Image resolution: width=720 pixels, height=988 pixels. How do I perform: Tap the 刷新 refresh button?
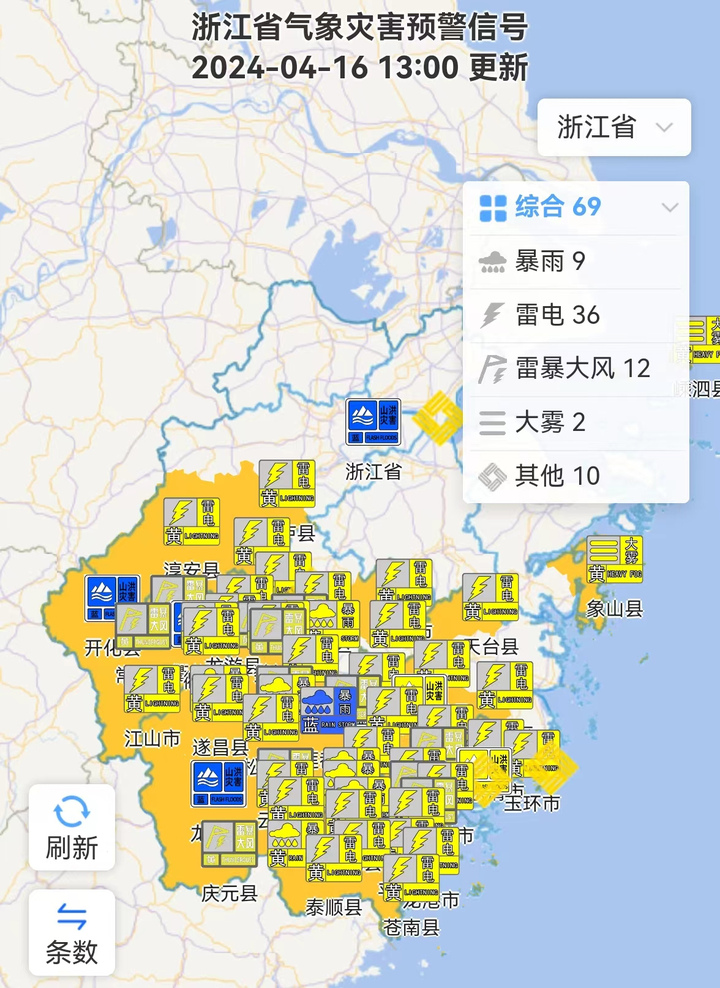click(72, 827)
